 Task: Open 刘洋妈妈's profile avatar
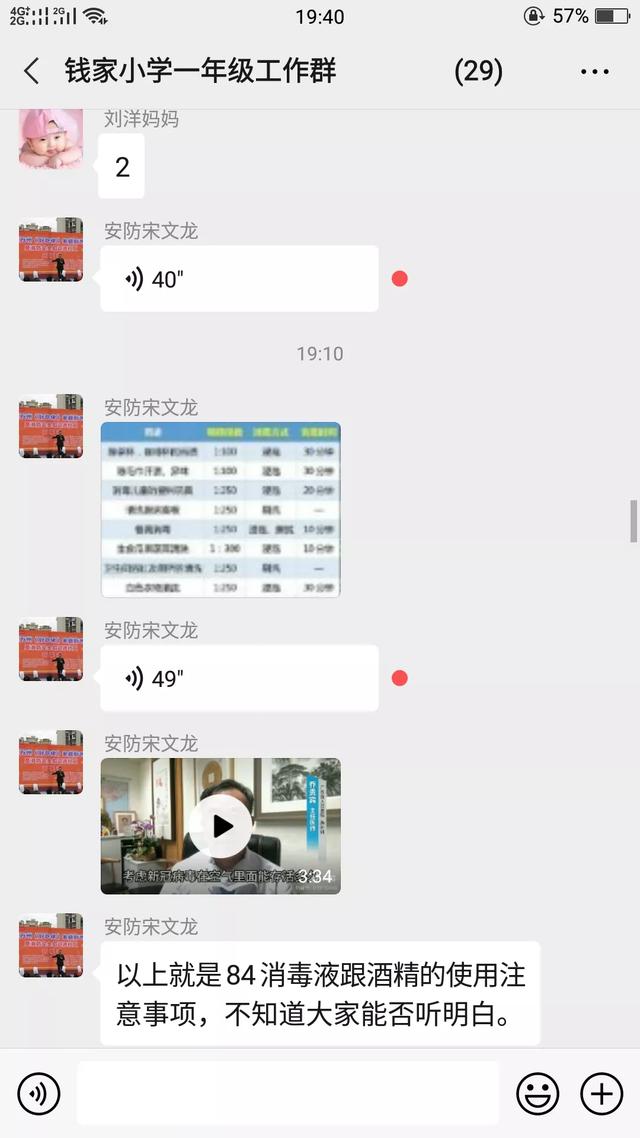[51, 138]
